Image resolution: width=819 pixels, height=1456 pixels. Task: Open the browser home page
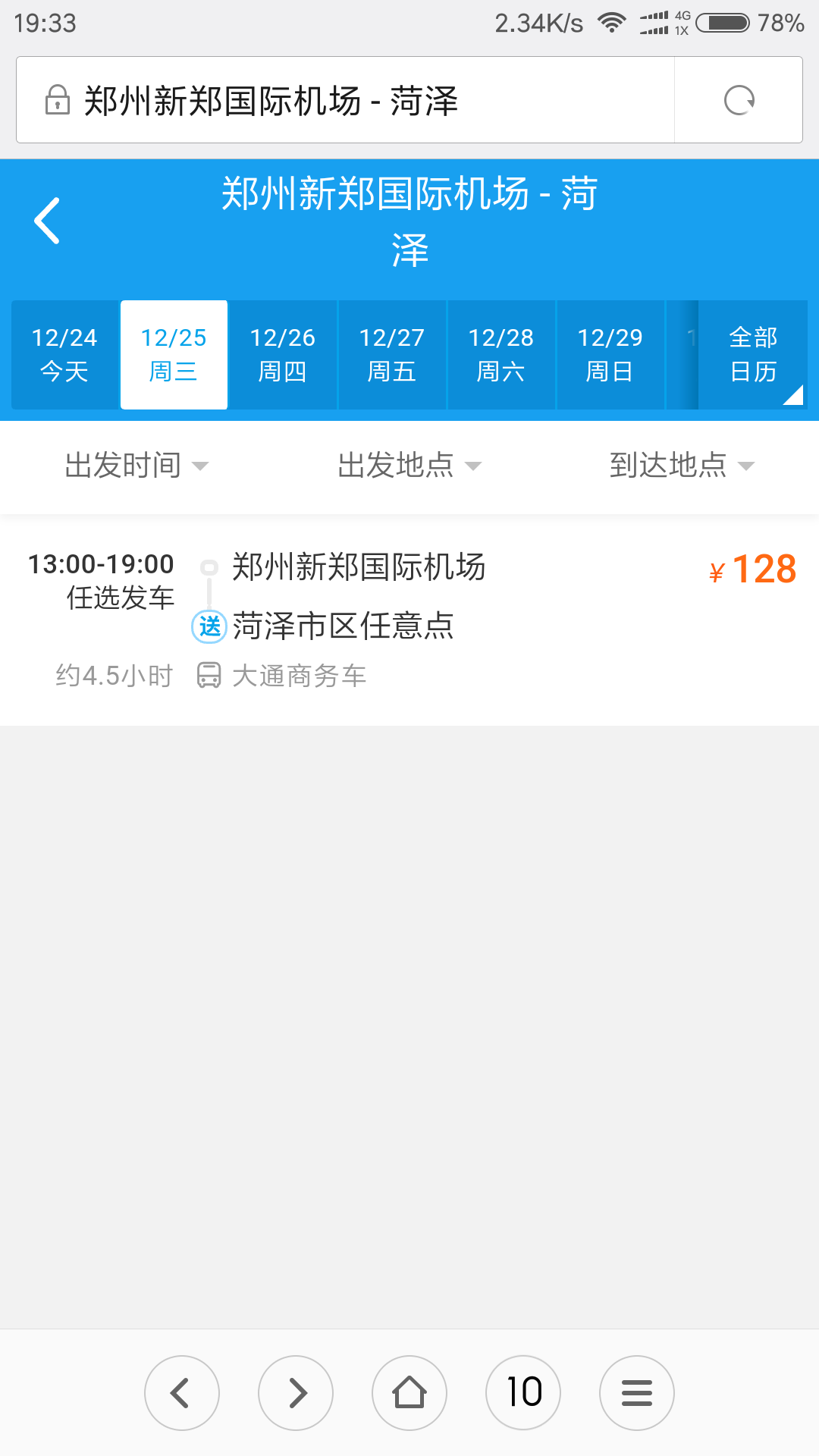(409, 1393)
